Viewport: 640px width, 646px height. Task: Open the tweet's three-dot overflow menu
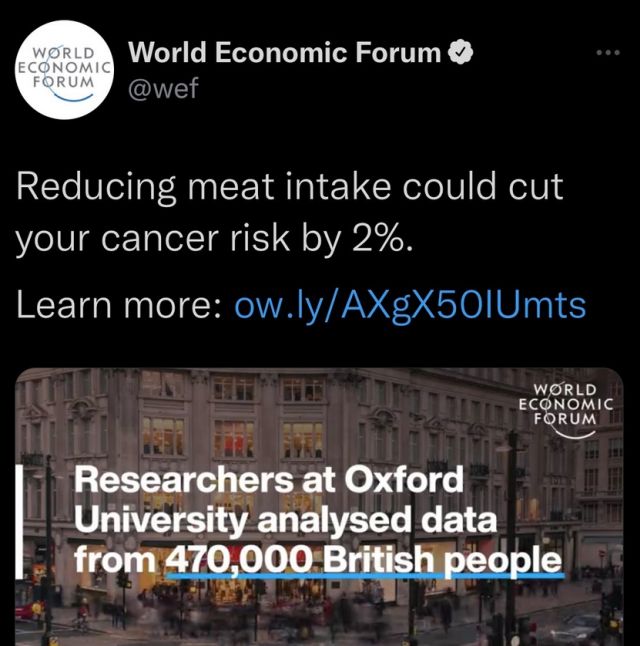coord(607,52)
